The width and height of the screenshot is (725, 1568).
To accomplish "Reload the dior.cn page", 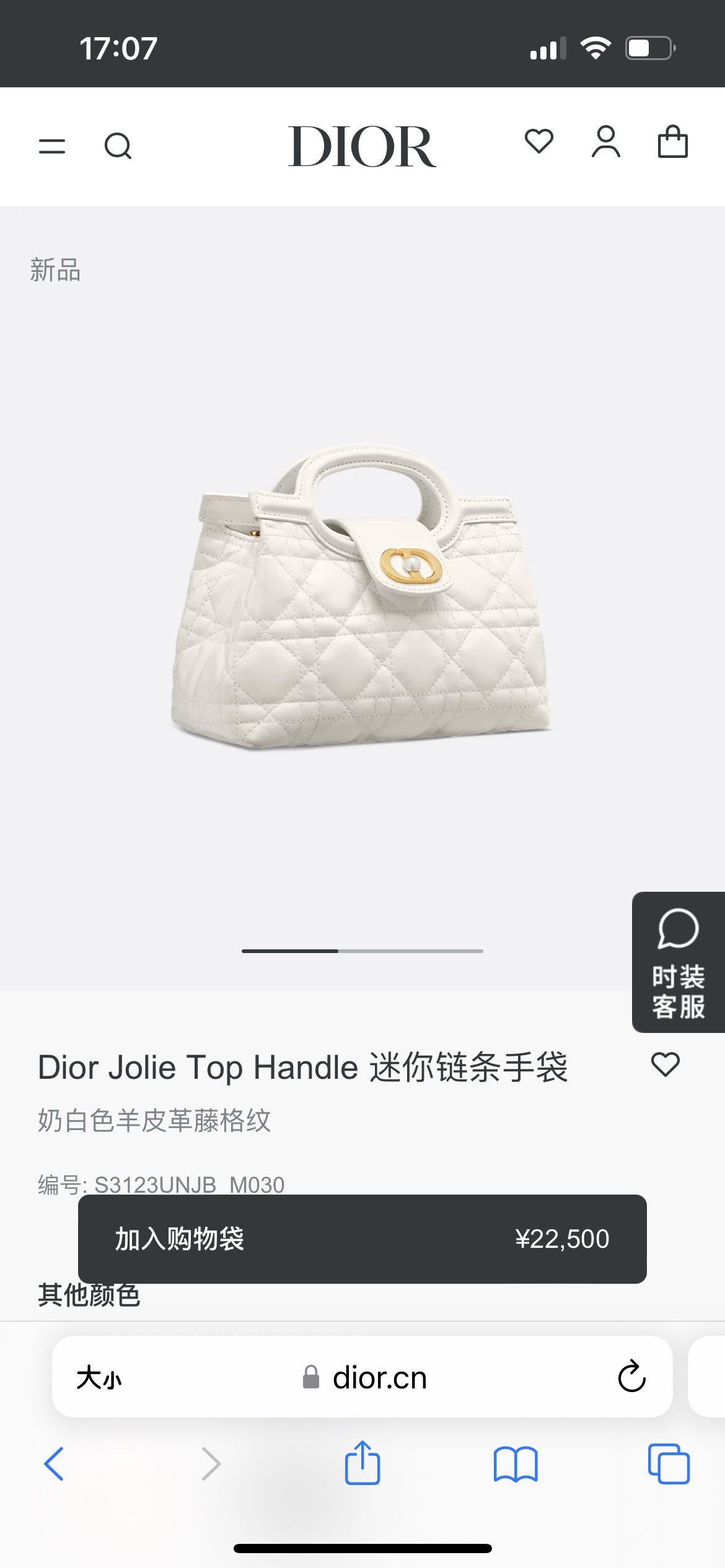I will 631,1377.
